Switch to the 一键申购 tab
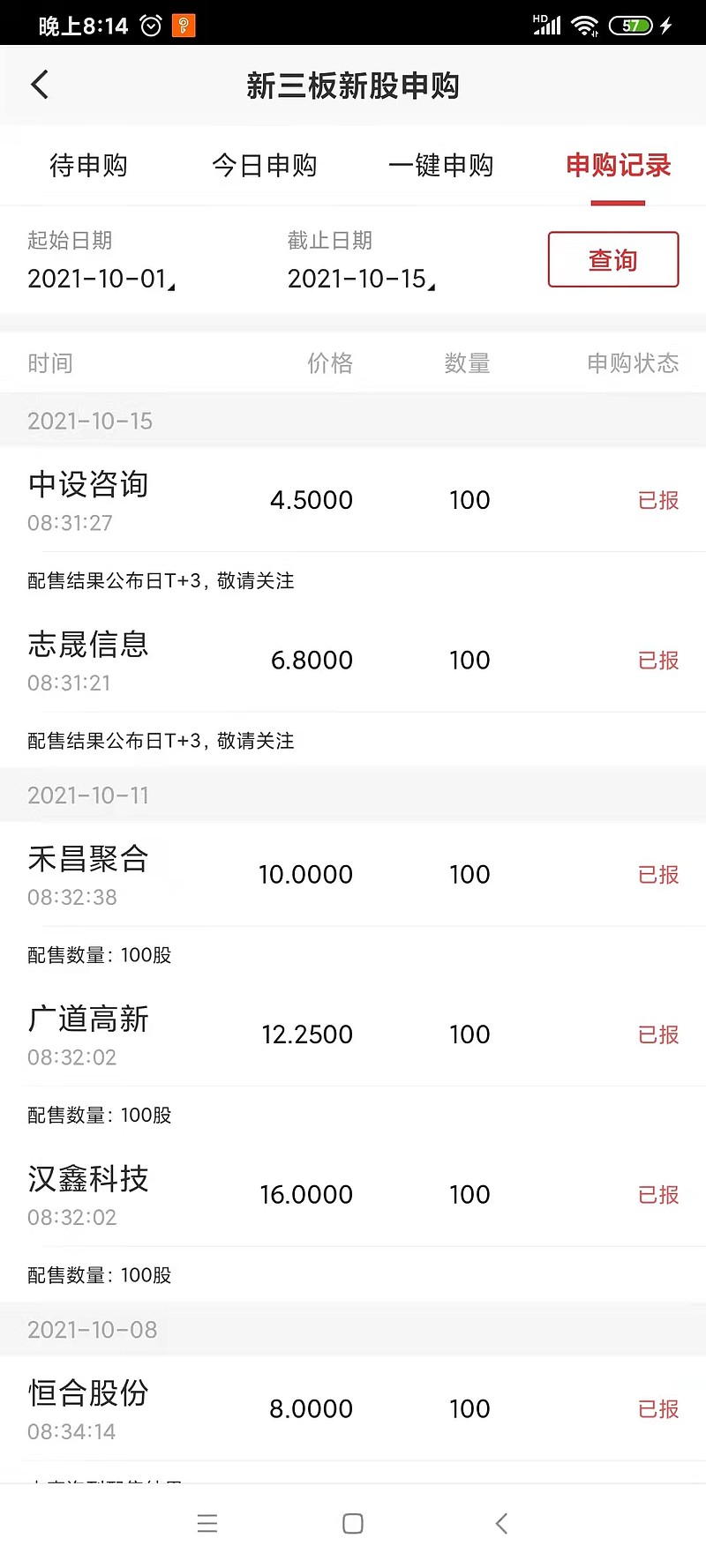 click(x=440, y=166)
